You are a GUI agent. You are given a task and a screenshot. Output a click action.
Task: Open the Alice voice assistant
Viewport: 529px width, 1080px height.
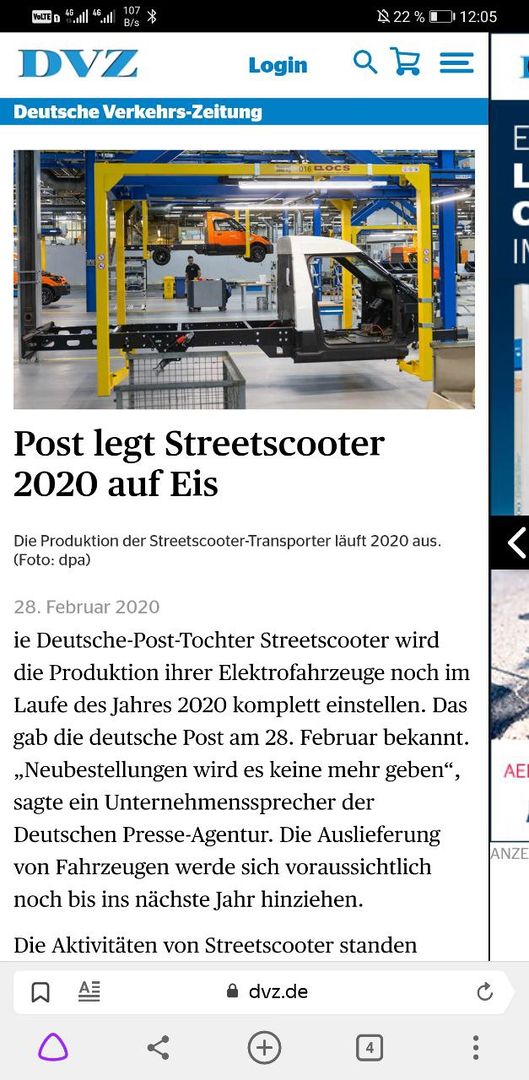(x=53, y=1048)
